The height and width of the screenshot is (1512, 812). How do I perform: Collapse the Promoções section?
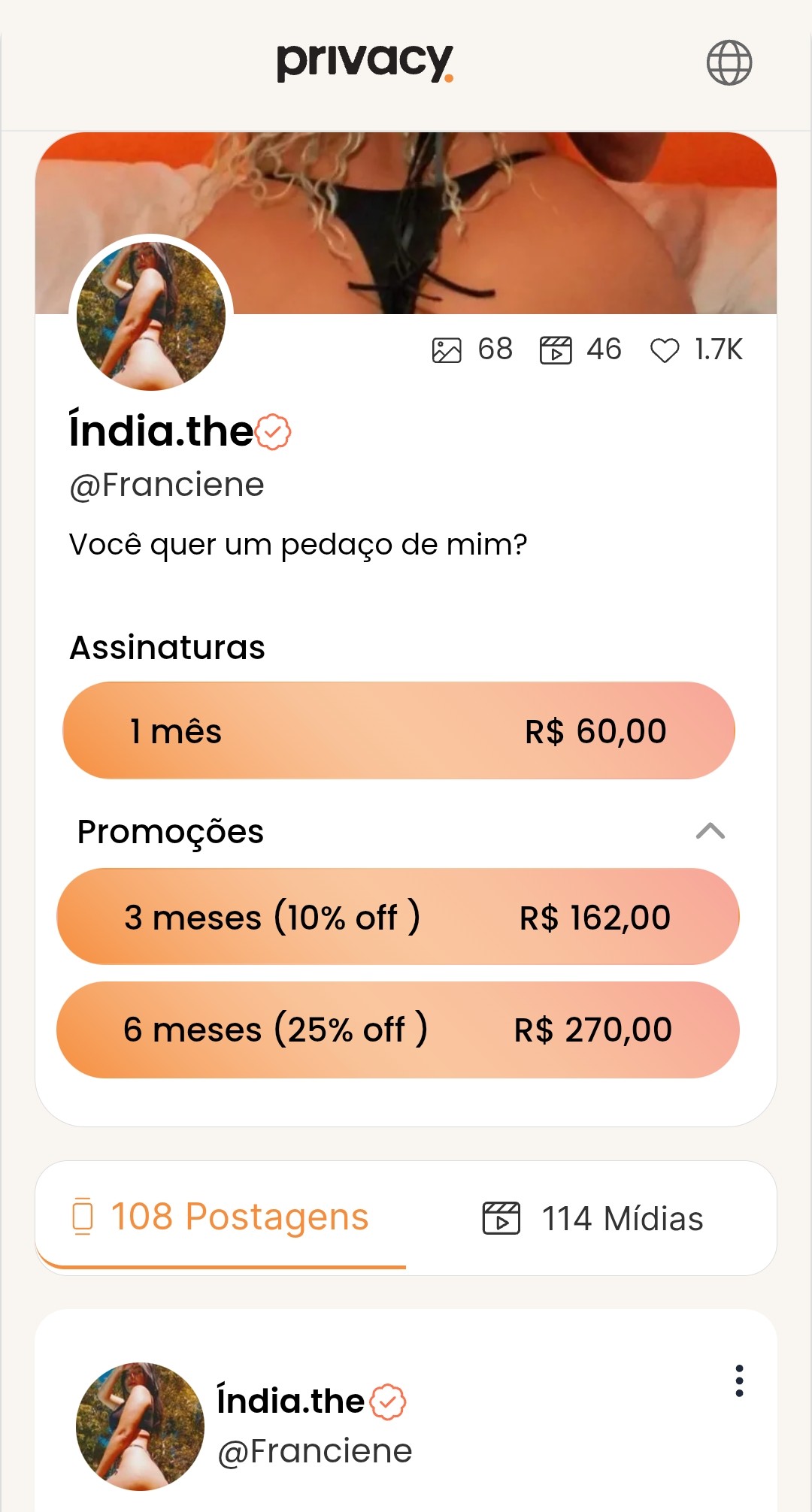click(x=710, y=831)
